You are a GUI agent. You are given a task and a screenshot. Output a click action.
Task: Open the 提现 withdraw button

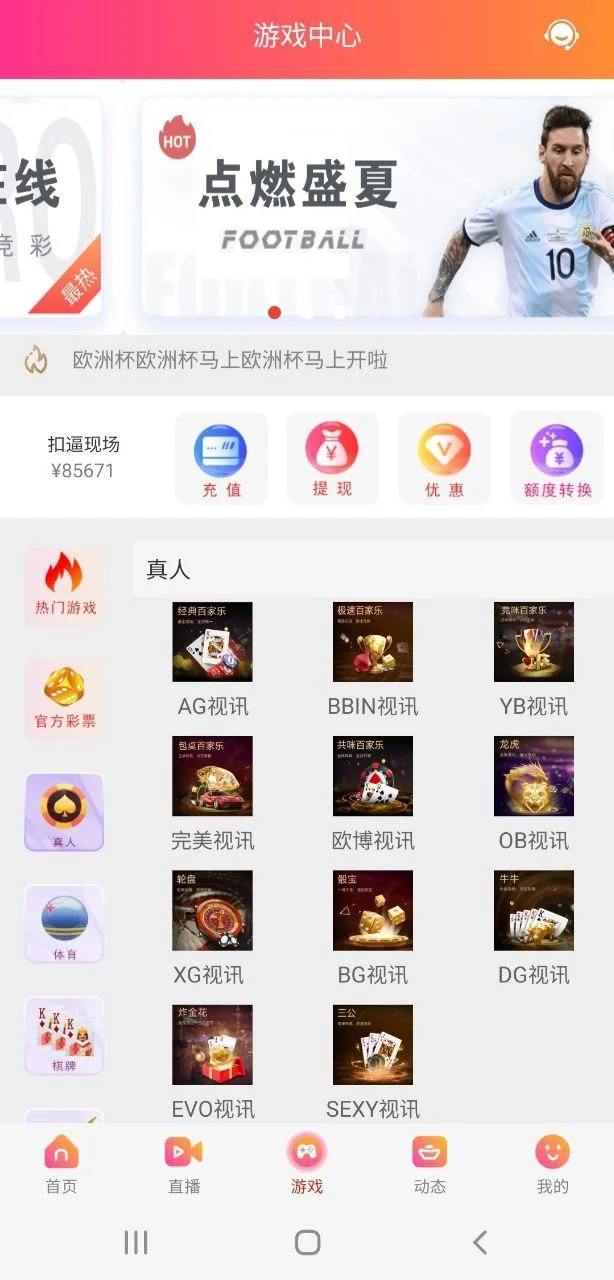tap(332, 459)
